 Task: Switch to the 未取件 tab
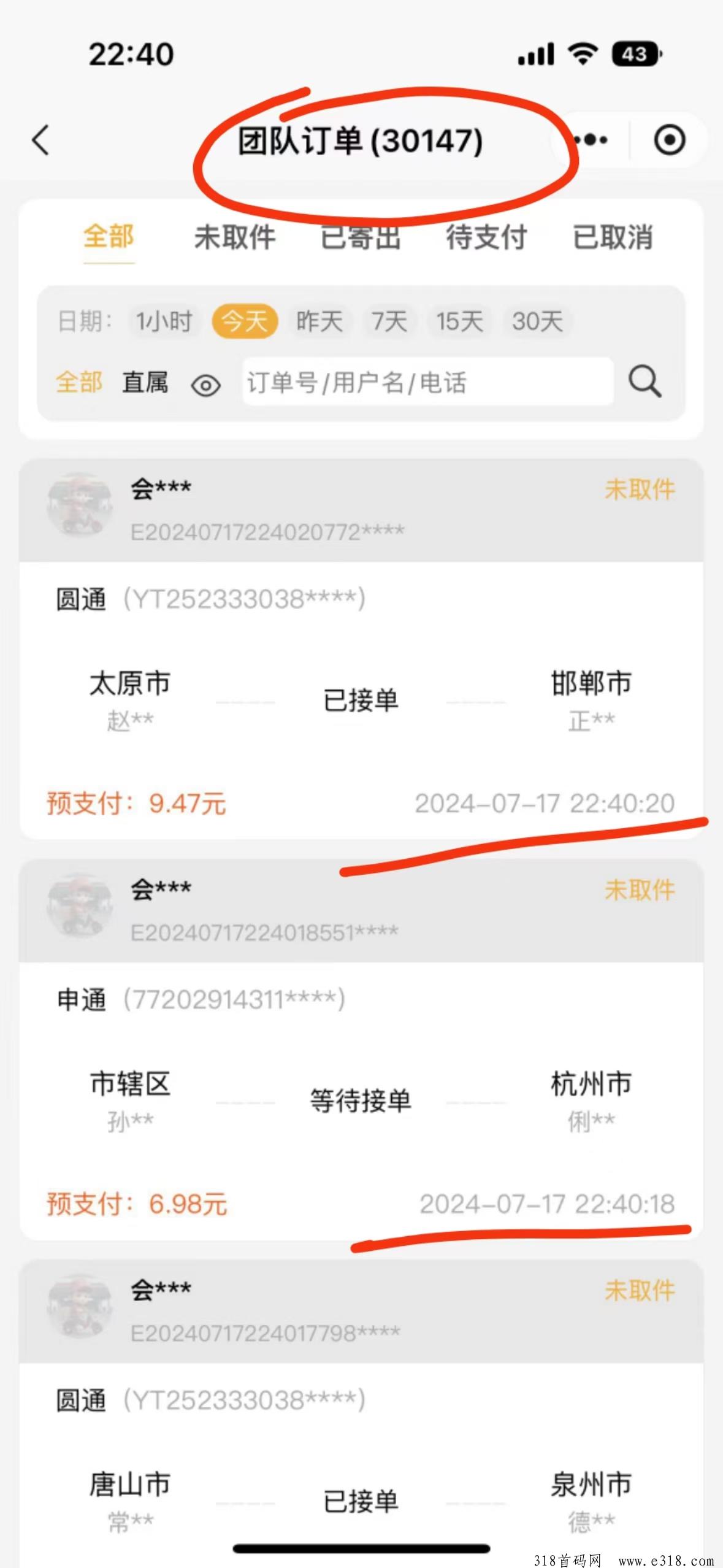(x=235, y=237)
